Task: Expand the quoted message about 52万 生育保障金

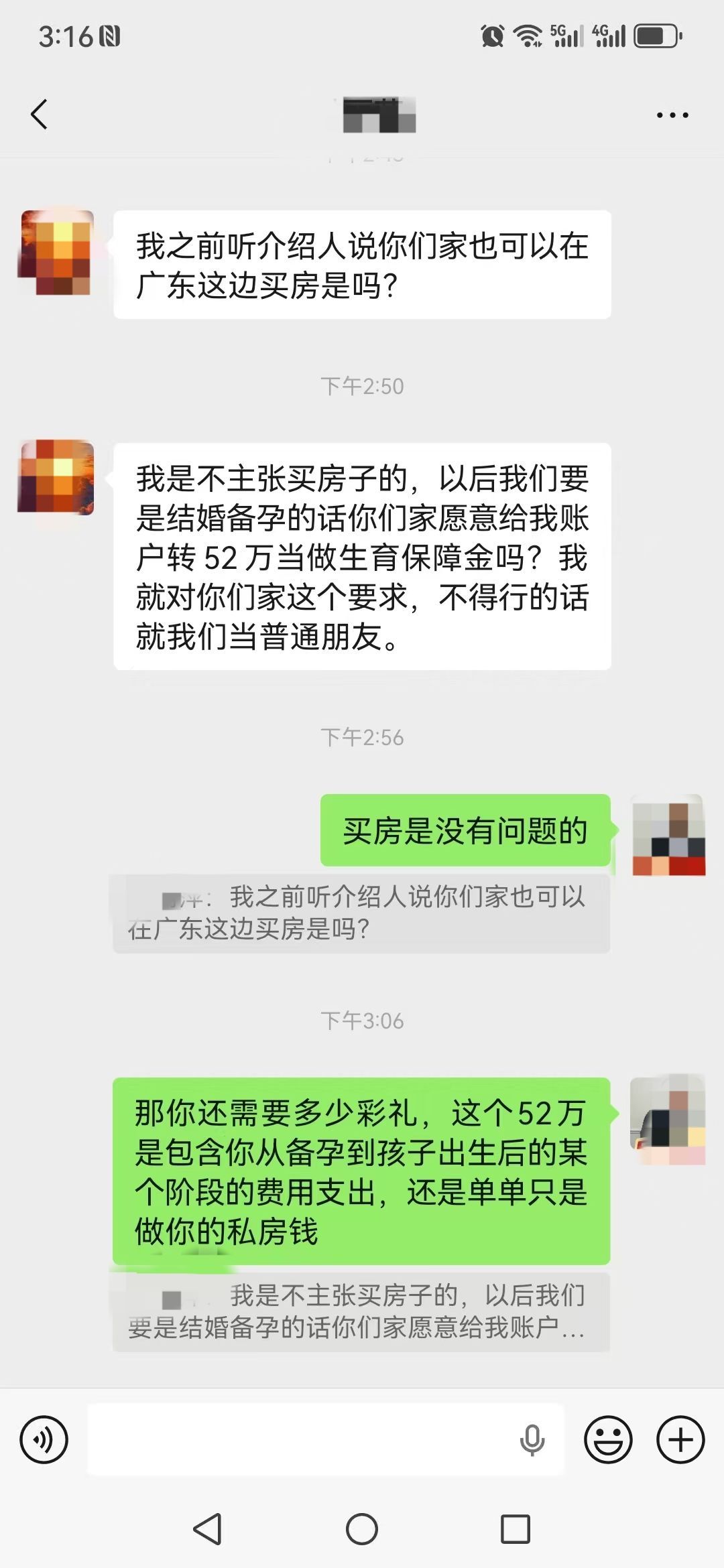Action: click(362, 1313)
